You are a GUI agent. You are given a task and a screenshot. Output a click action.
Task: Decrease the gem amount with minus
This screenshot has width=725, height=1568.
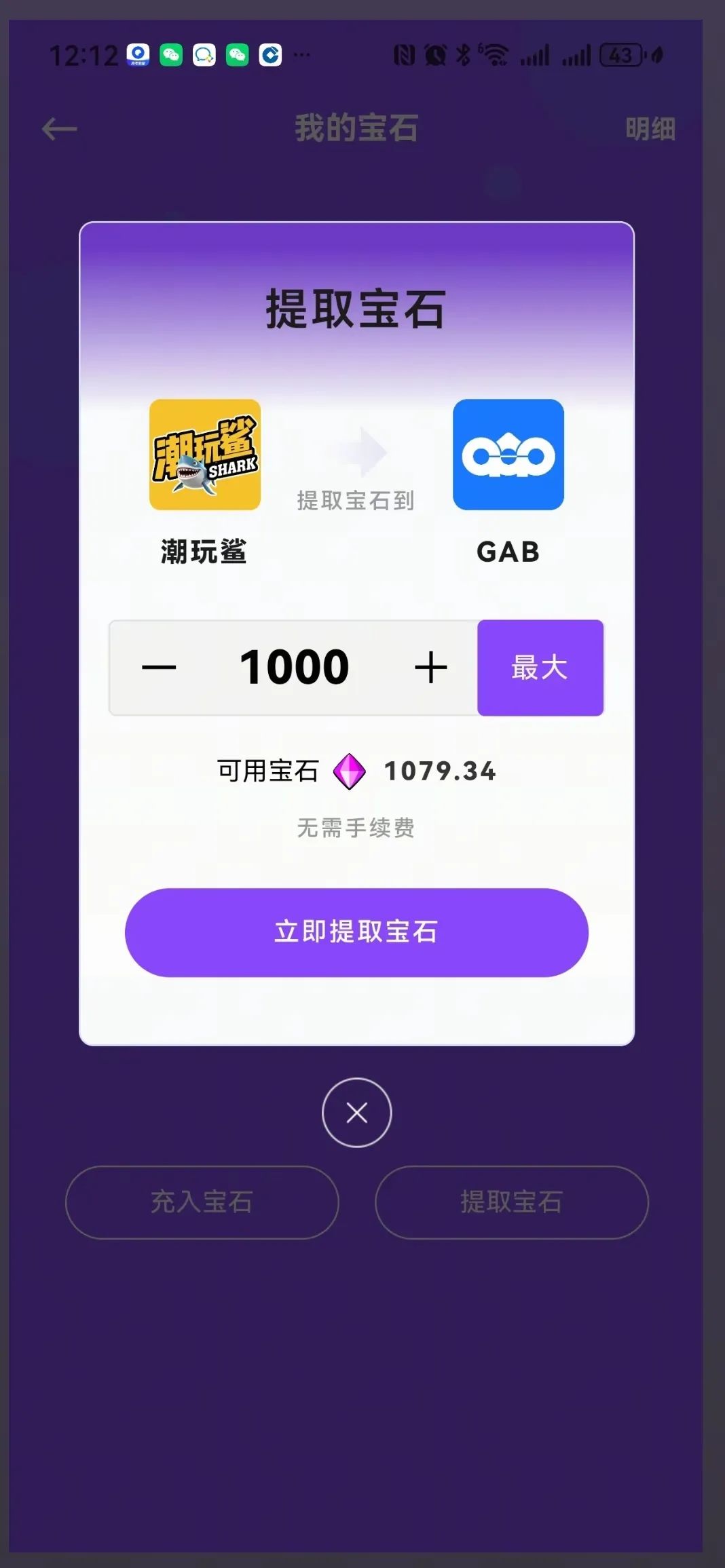[x=159, y=668]
